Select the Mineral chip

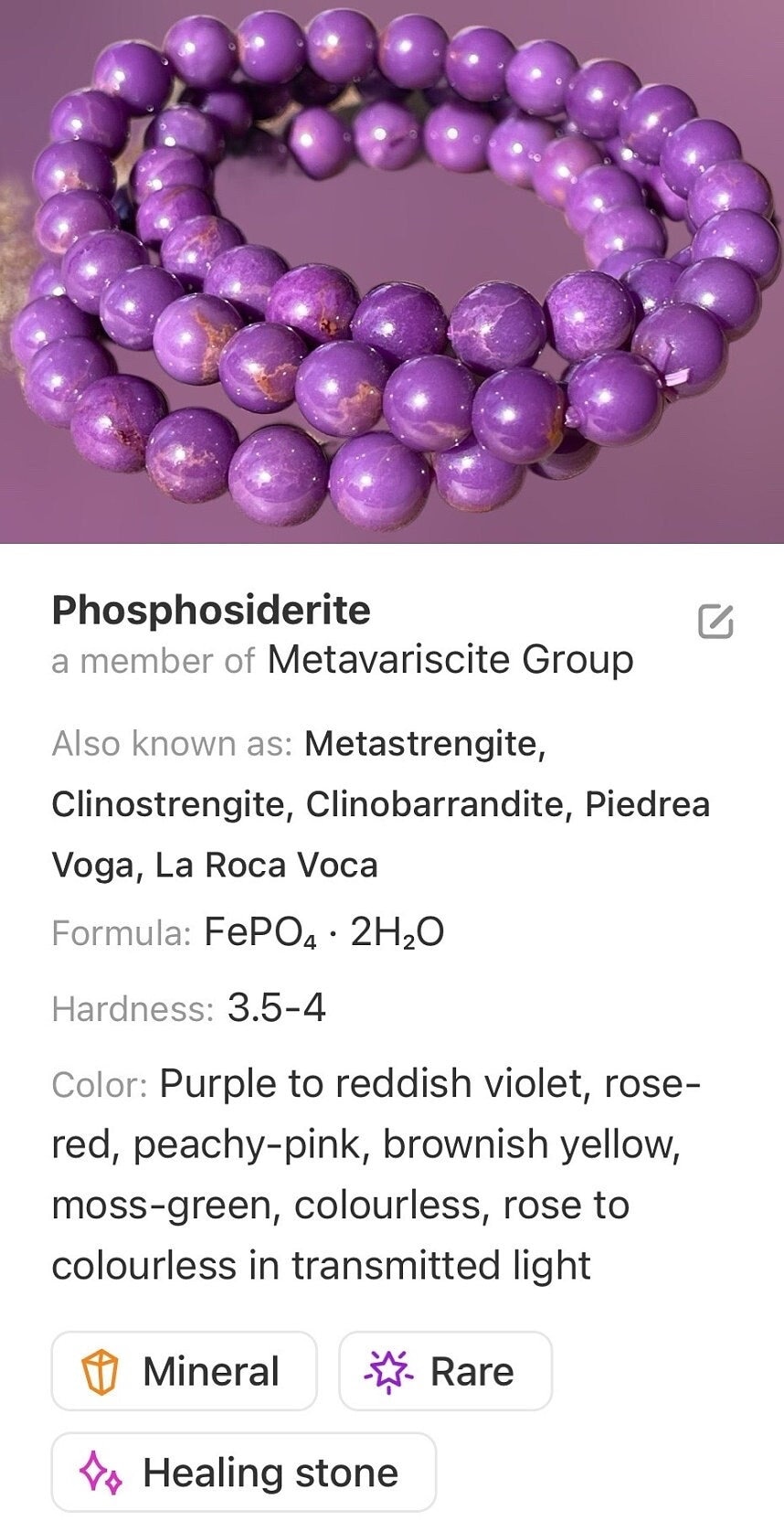point(184,1371)
